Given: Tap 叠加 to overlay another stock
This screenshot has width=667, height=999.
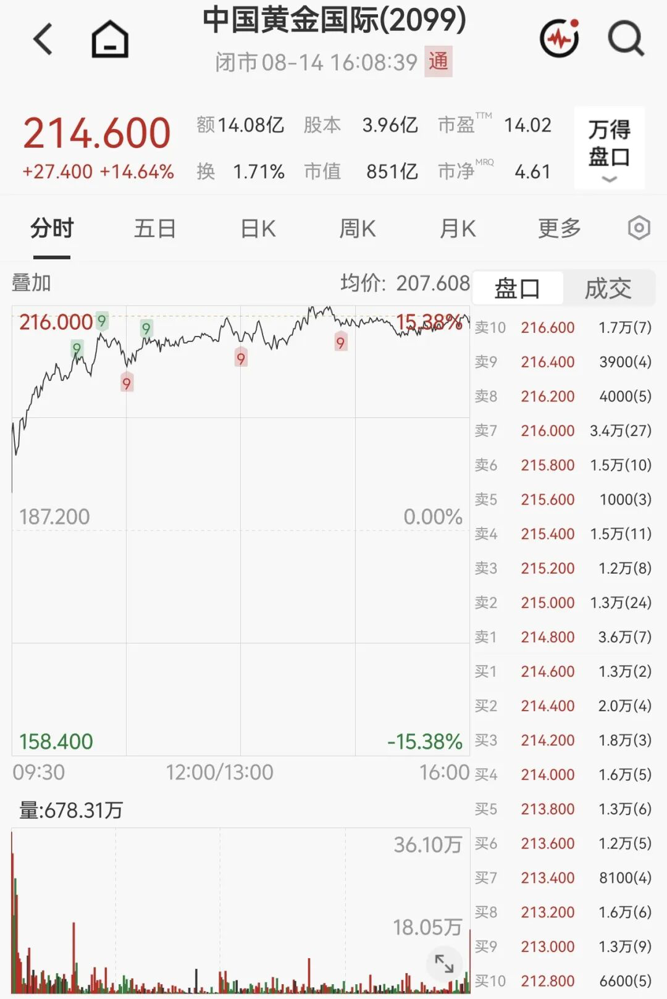Looking at the screenshot, I should 31,283.
